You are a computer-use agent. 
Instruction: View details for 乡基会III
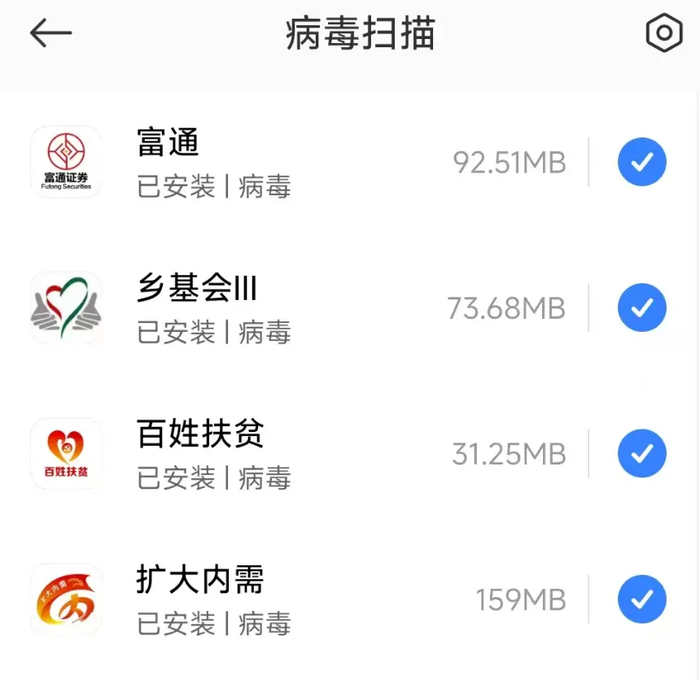[300, 308]
